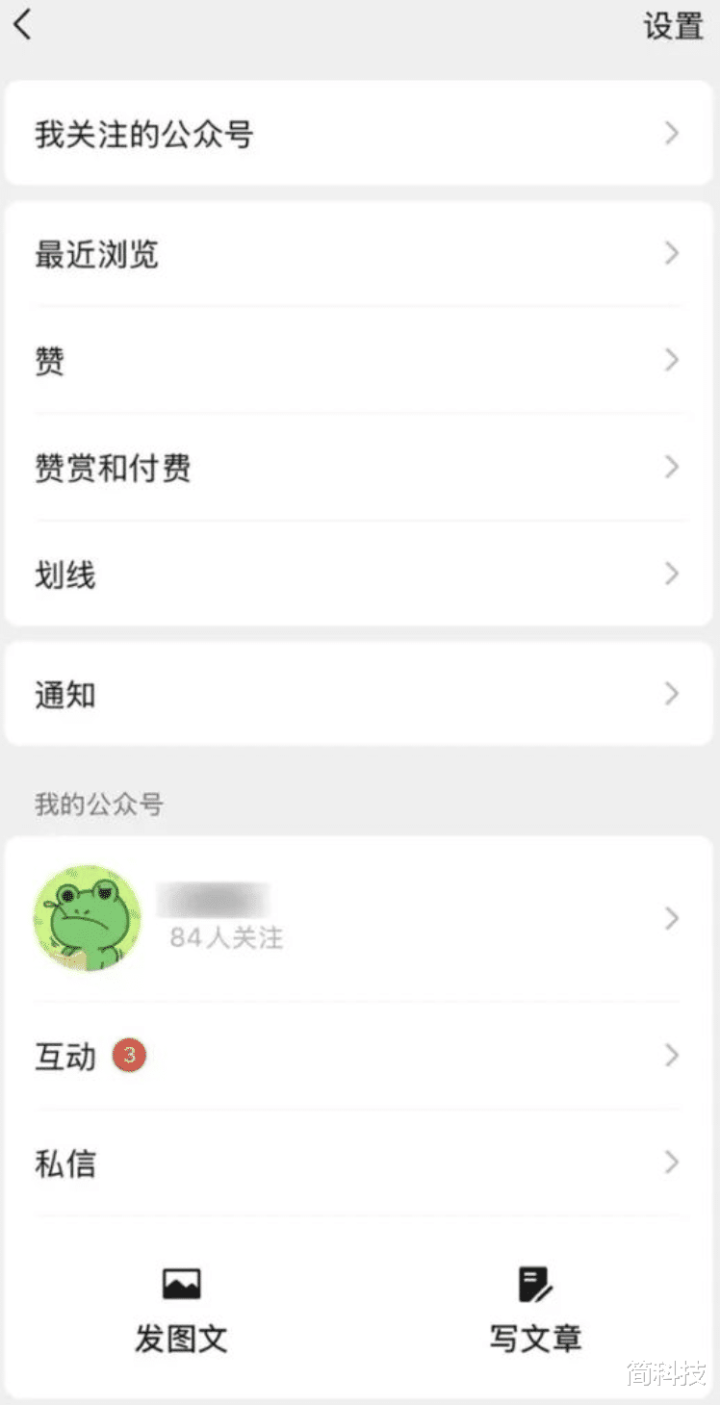Open the 通知 row

(x=359, y=694)
